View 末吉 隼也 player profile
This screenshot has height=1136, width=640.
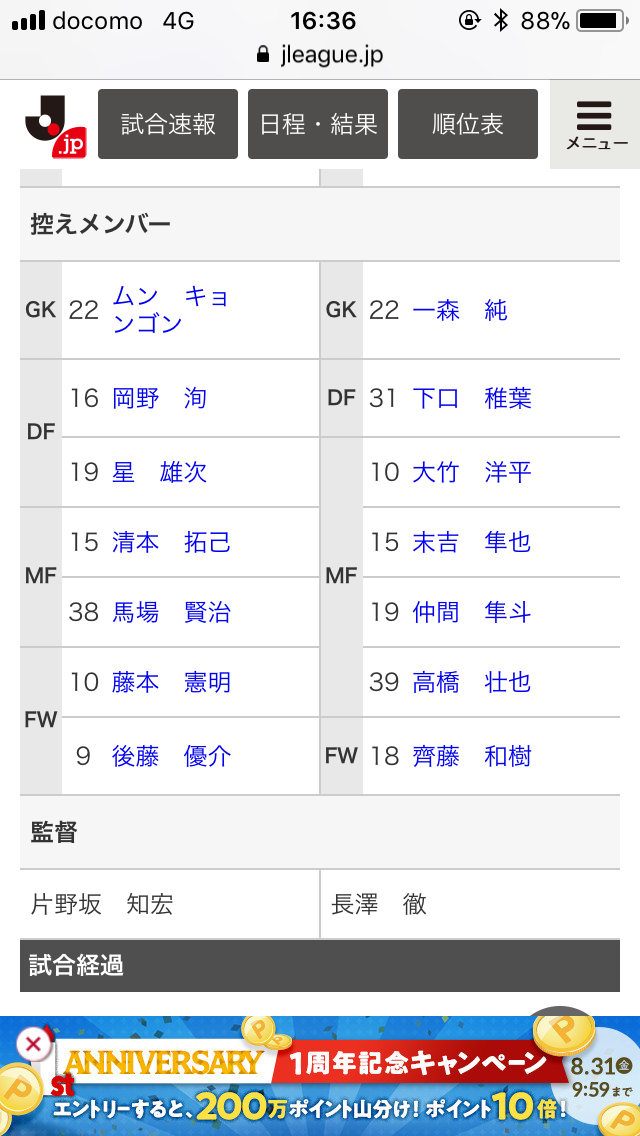coord(471,542)
